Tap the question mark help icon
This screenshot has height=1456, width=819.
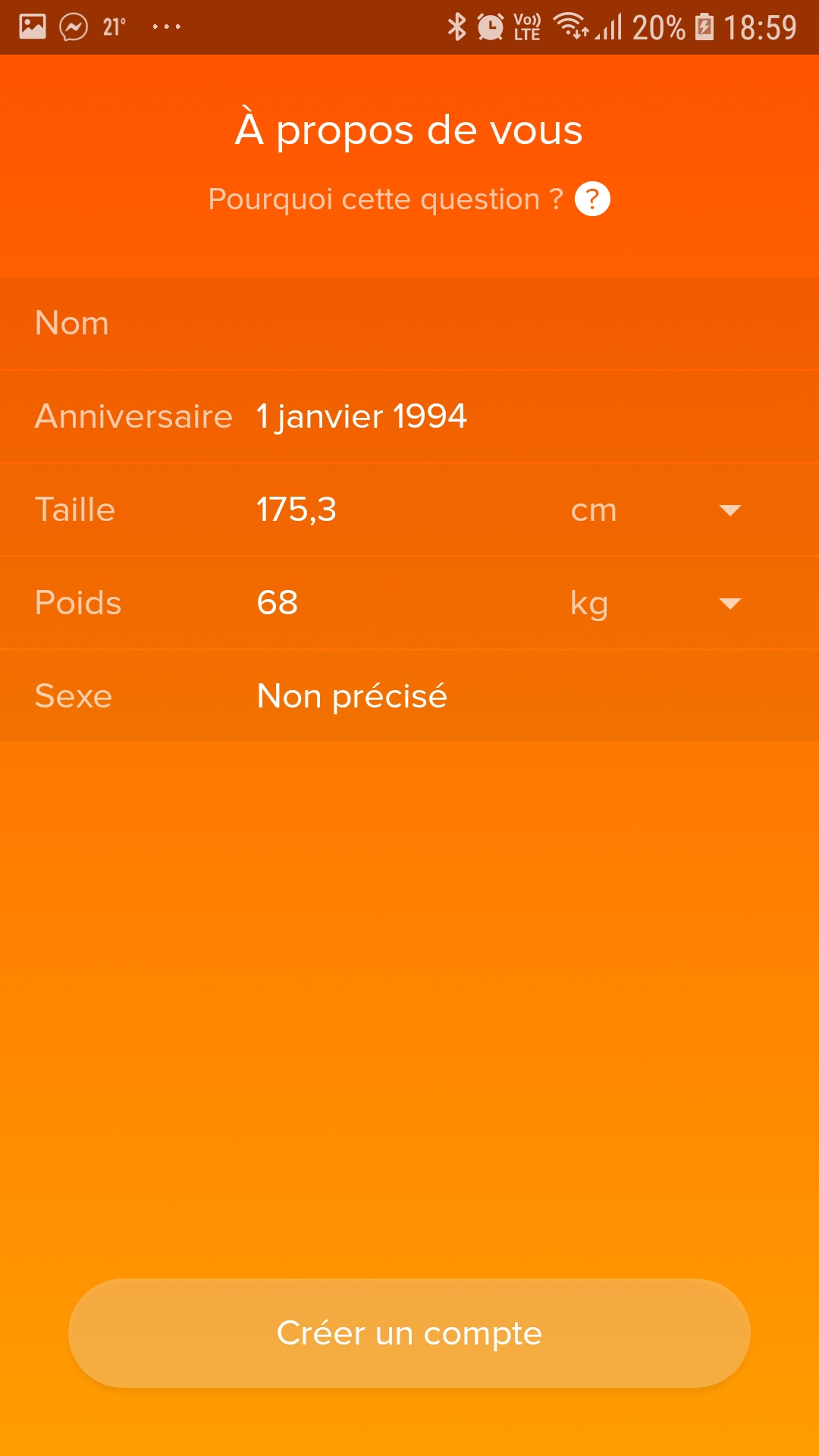(x=592, y=199)
